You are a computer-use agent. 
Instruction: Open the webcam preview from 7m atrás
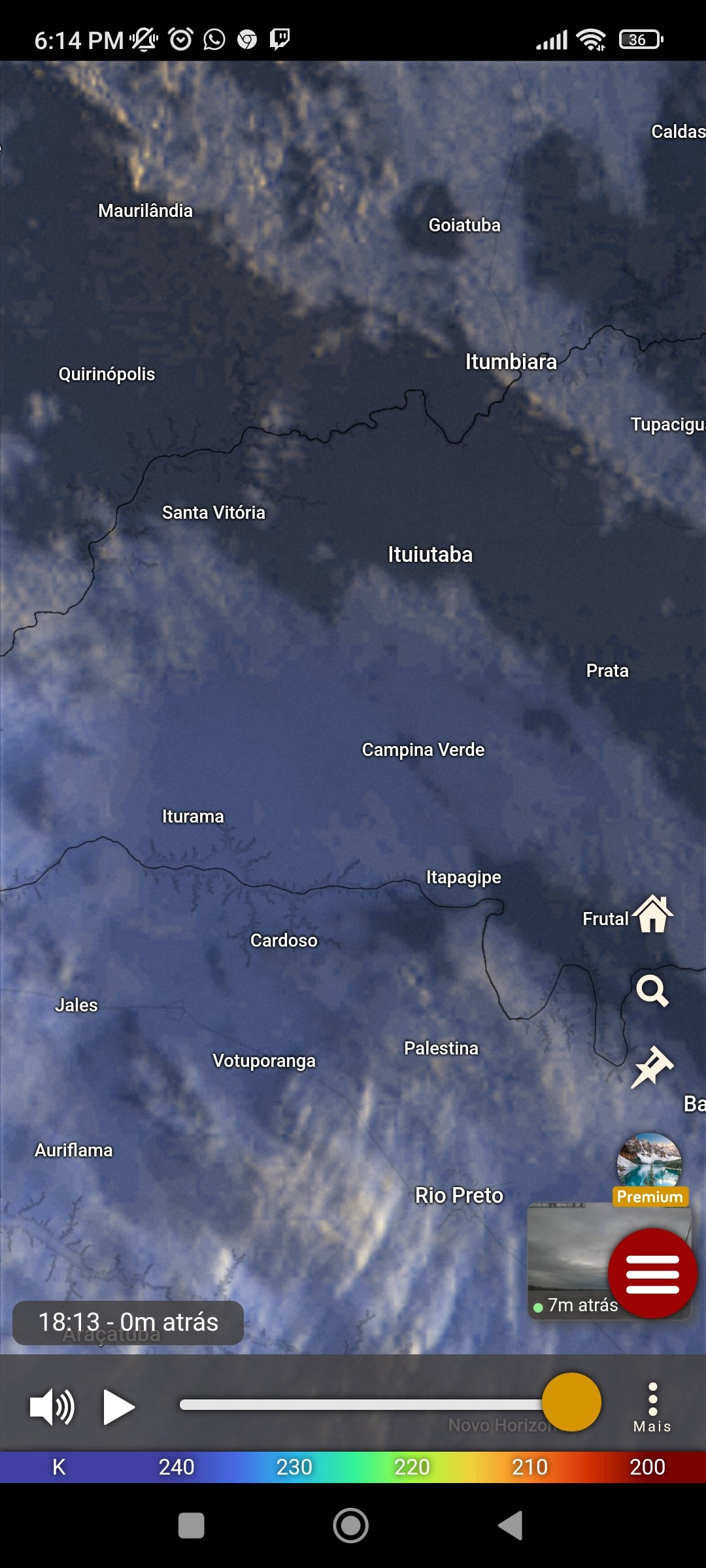[x=569, y=1261]
